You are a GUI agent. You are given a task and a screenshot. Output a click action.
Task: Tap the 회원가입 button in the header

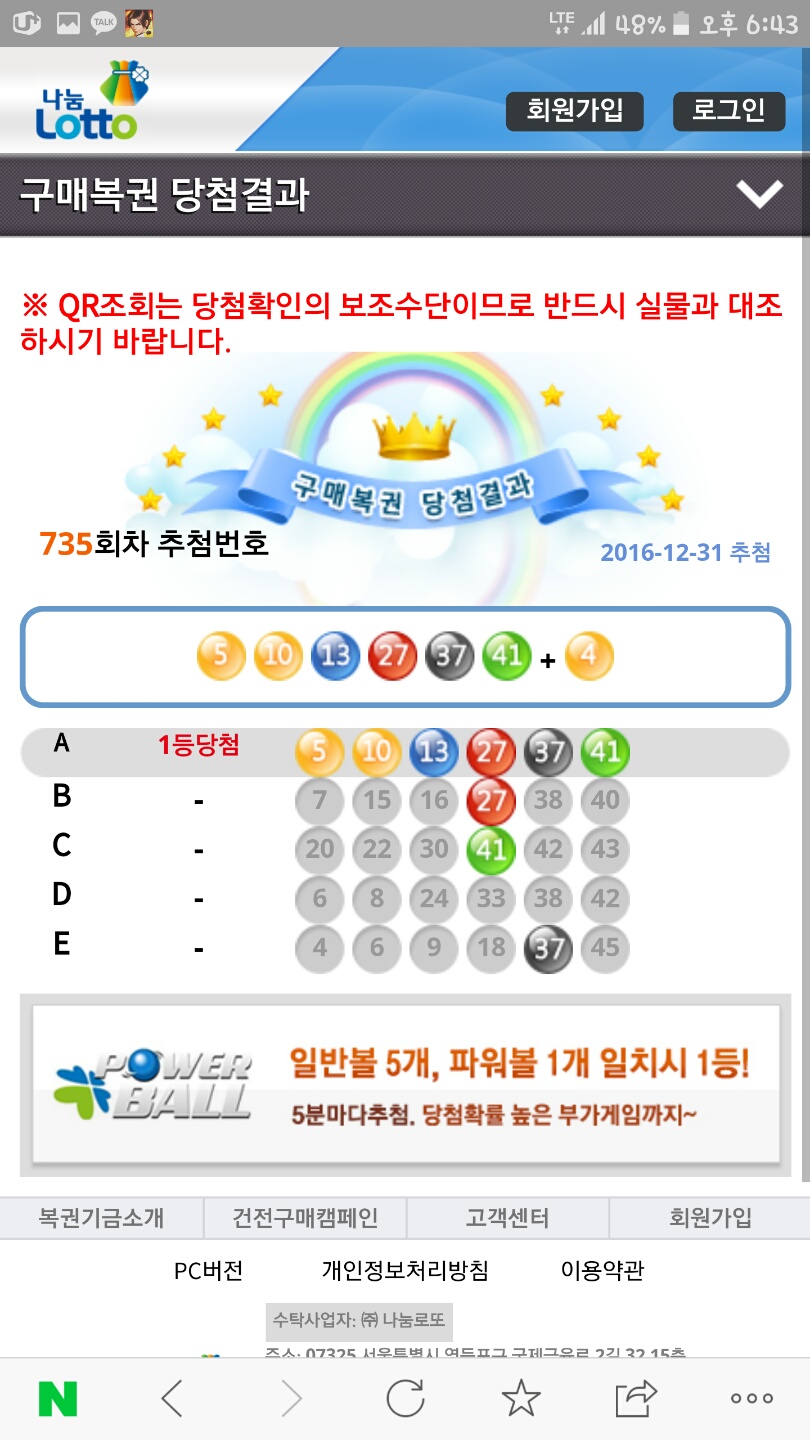(574, 110)
